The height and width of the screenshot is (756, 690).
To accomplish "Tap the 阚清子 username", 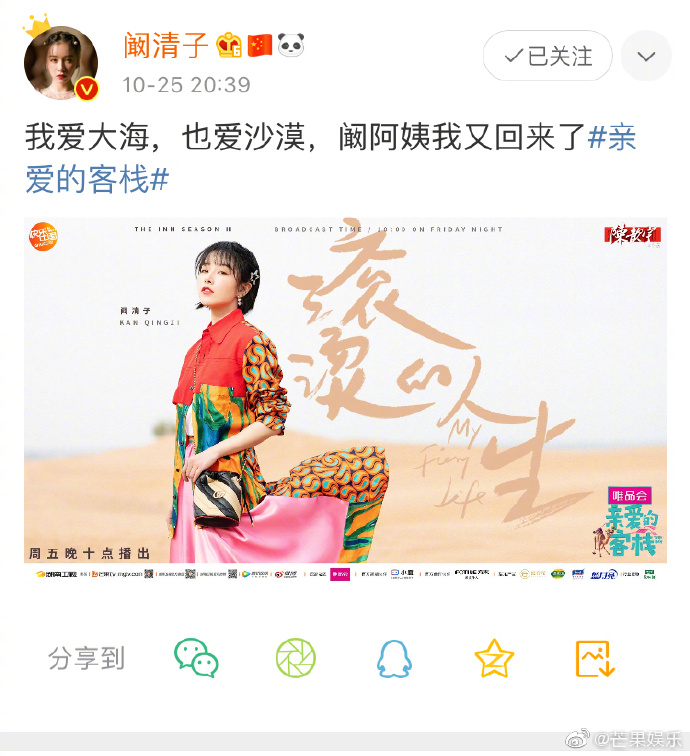I will [165, 45].
